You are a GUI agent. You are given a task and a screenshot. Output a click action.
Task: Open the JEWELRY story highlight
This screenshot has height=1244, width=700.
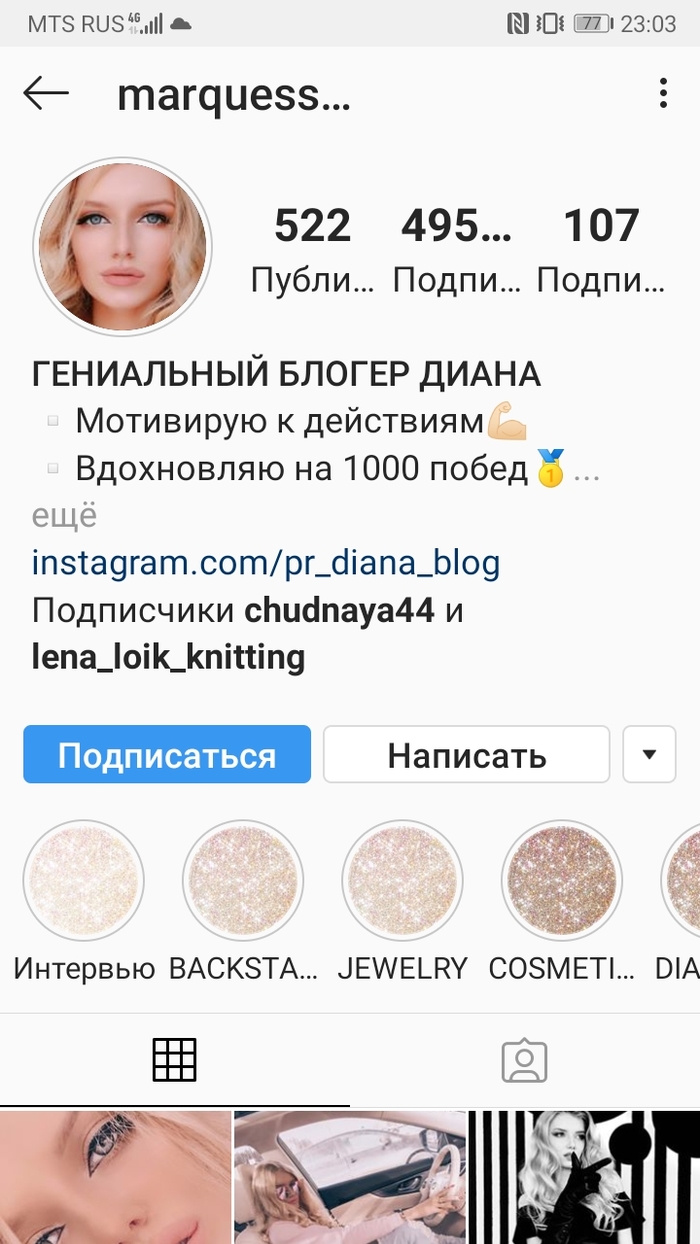(402, 881)
